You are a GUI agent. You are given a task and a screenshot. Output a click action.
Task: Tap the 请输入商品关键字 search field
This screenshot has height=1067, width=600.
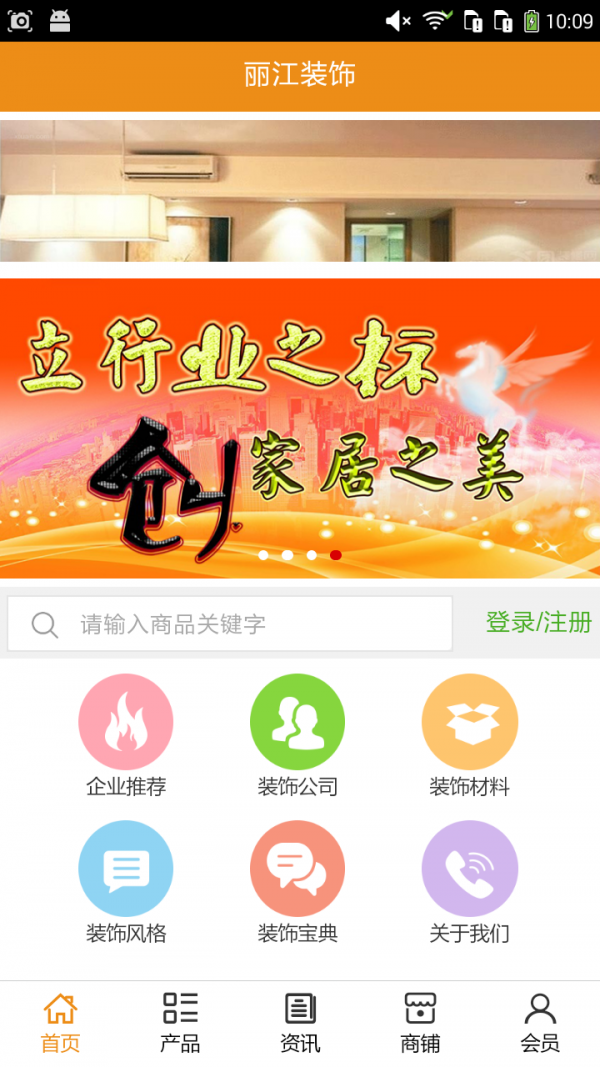pos(230,624)
